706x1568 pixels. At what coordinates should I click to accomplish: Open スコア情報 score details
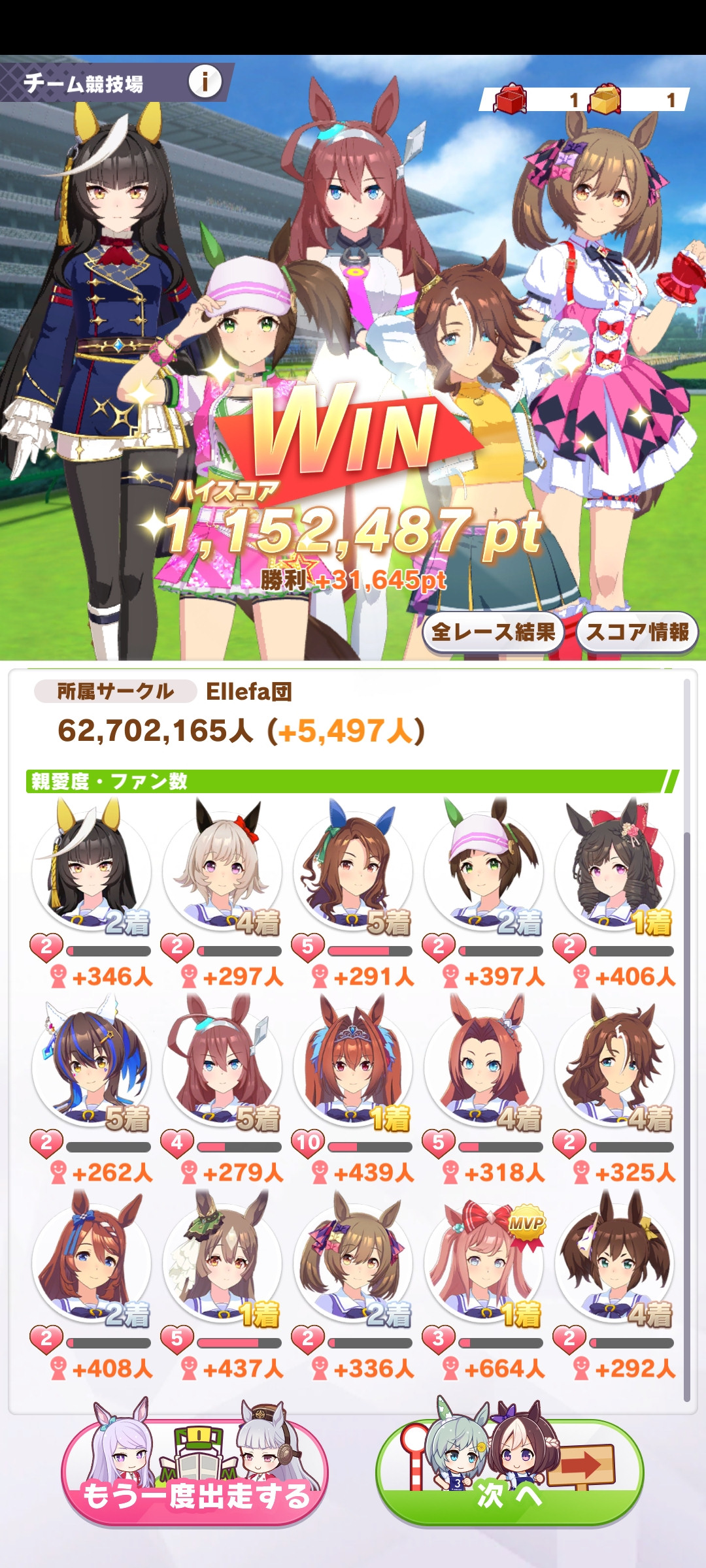[637, 632]
